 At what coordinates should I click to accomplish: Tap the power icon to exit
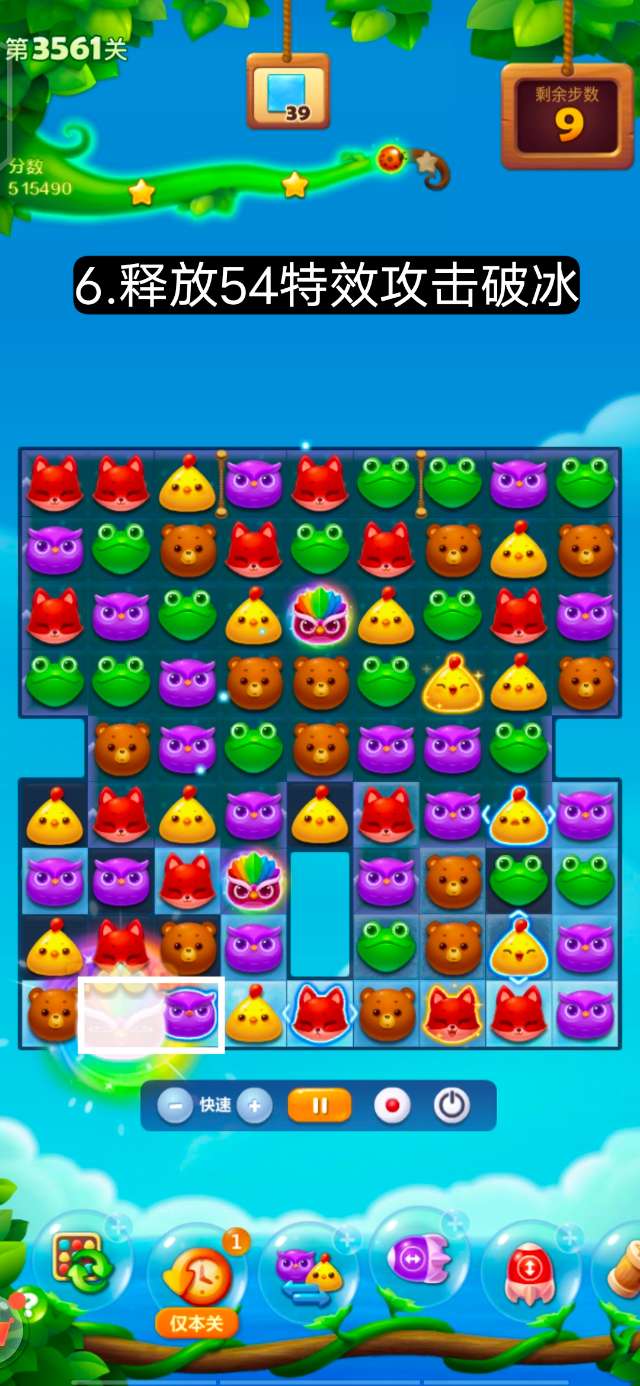[x=452, y=1106]
